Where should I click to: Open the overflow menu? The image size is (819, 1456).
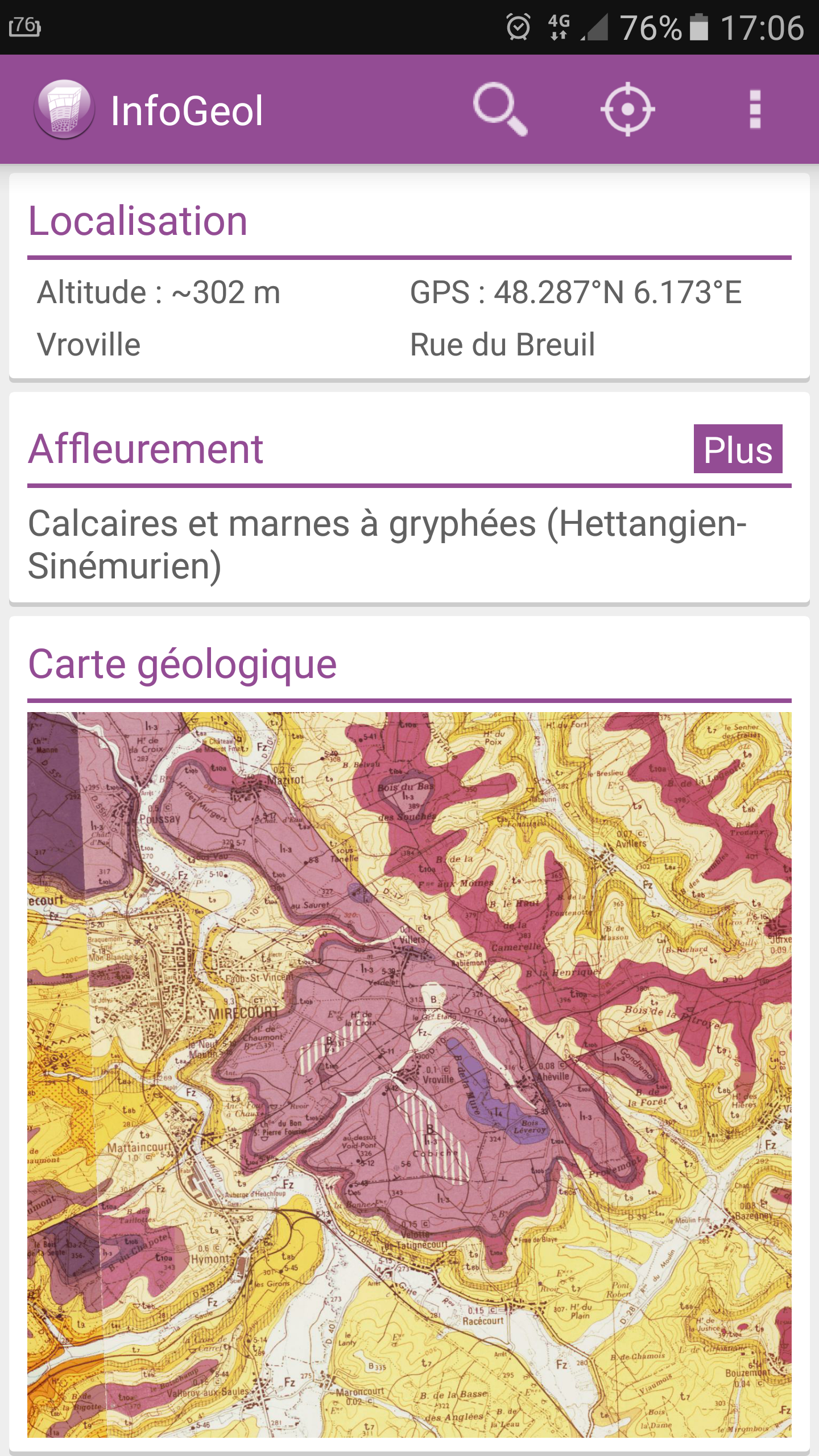click(755, 109)
